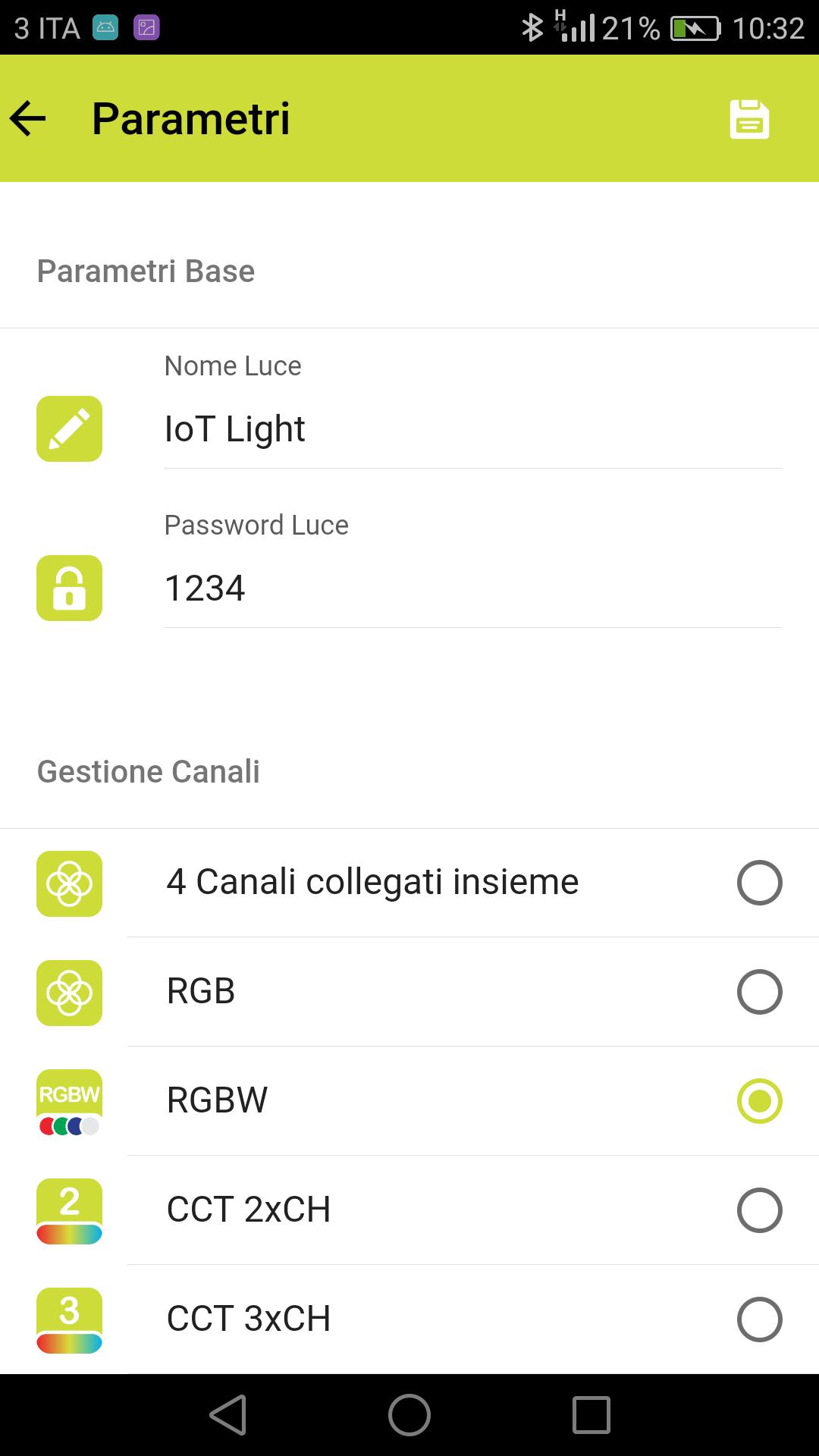Open the Gestione Canali section header
Viewport: 819px width, 1456px height.
click(149, 771)
